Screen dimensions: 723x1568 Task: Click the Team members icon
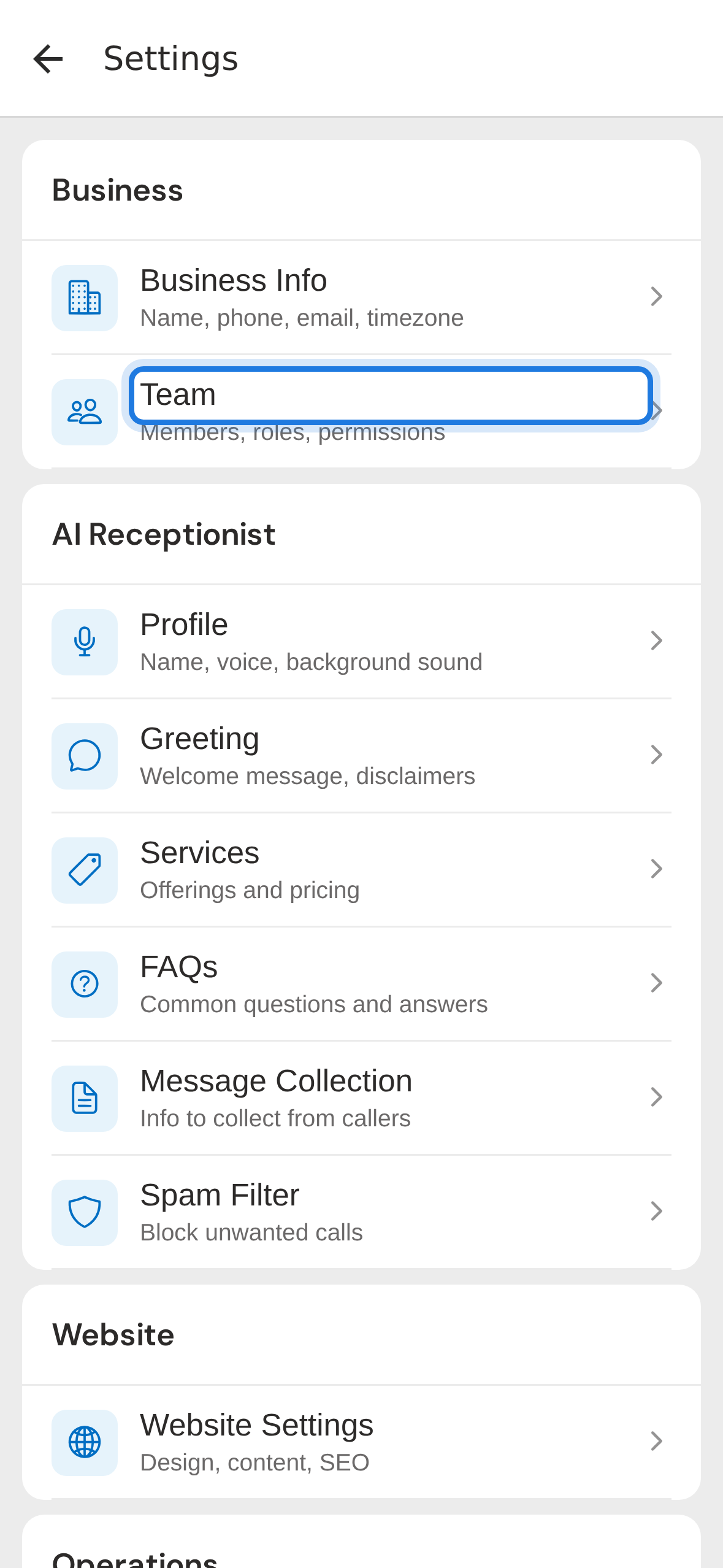pos(84,412)
